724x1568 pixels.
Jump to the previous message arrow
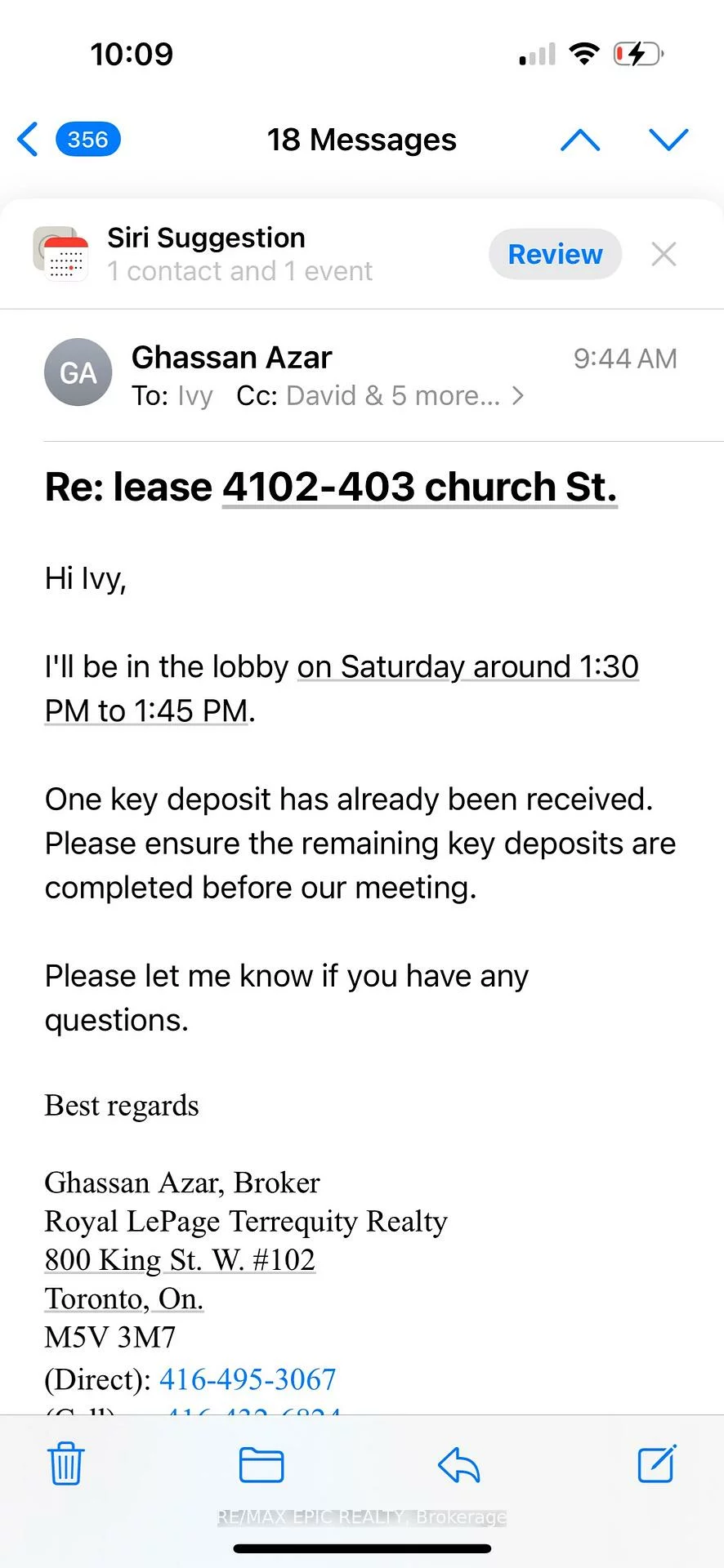click(x=580, y=140)
